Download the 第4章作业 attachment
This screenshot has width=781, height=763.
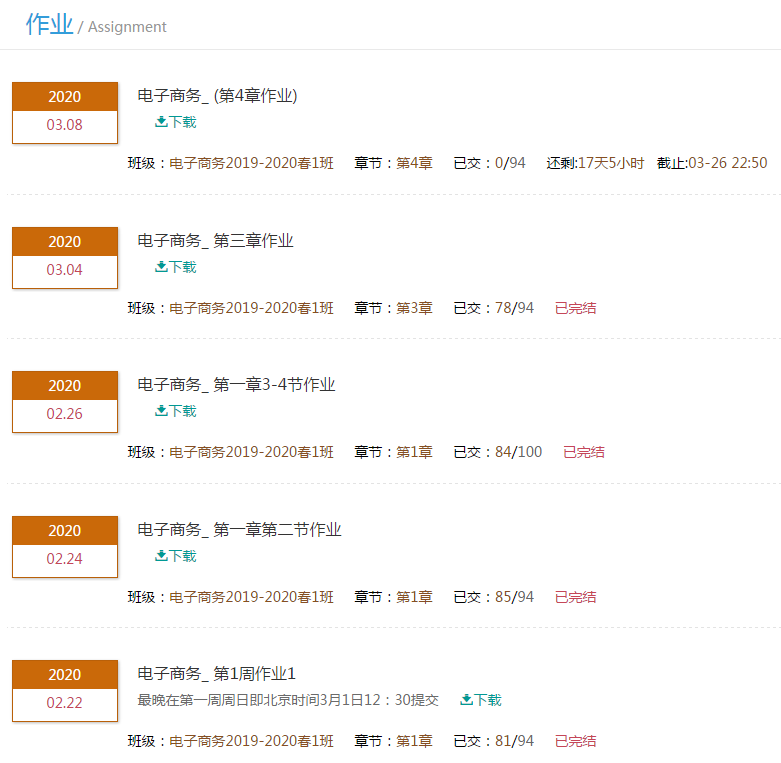click(x=176, y=122)
